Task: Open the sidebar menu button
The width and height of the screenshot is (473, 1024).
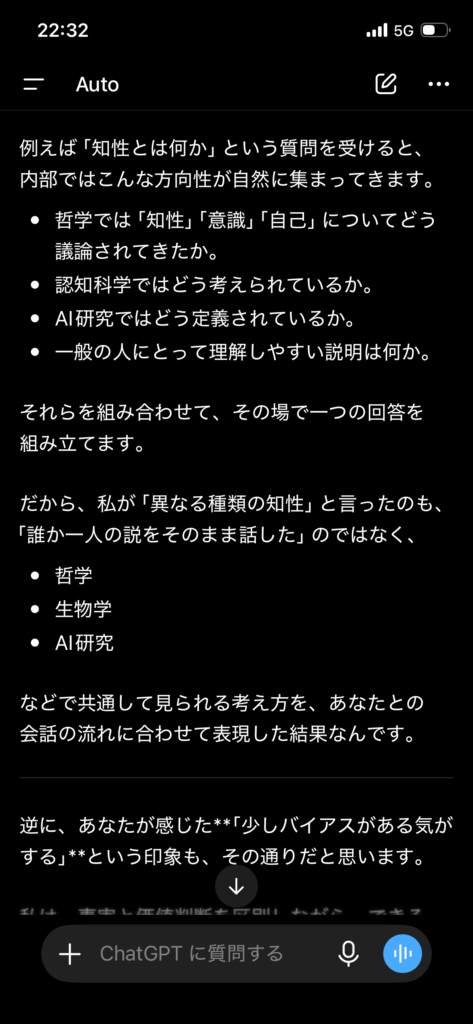Action: (x=33, y=84)
